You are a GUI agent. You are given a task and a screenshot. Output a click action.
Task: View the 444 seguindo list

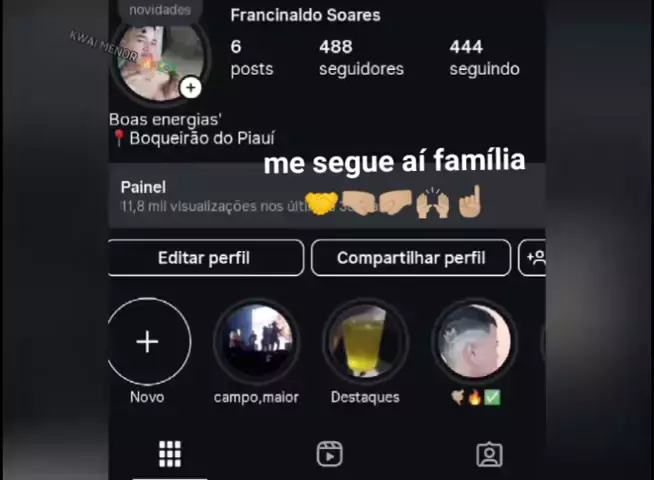[484, 57]
